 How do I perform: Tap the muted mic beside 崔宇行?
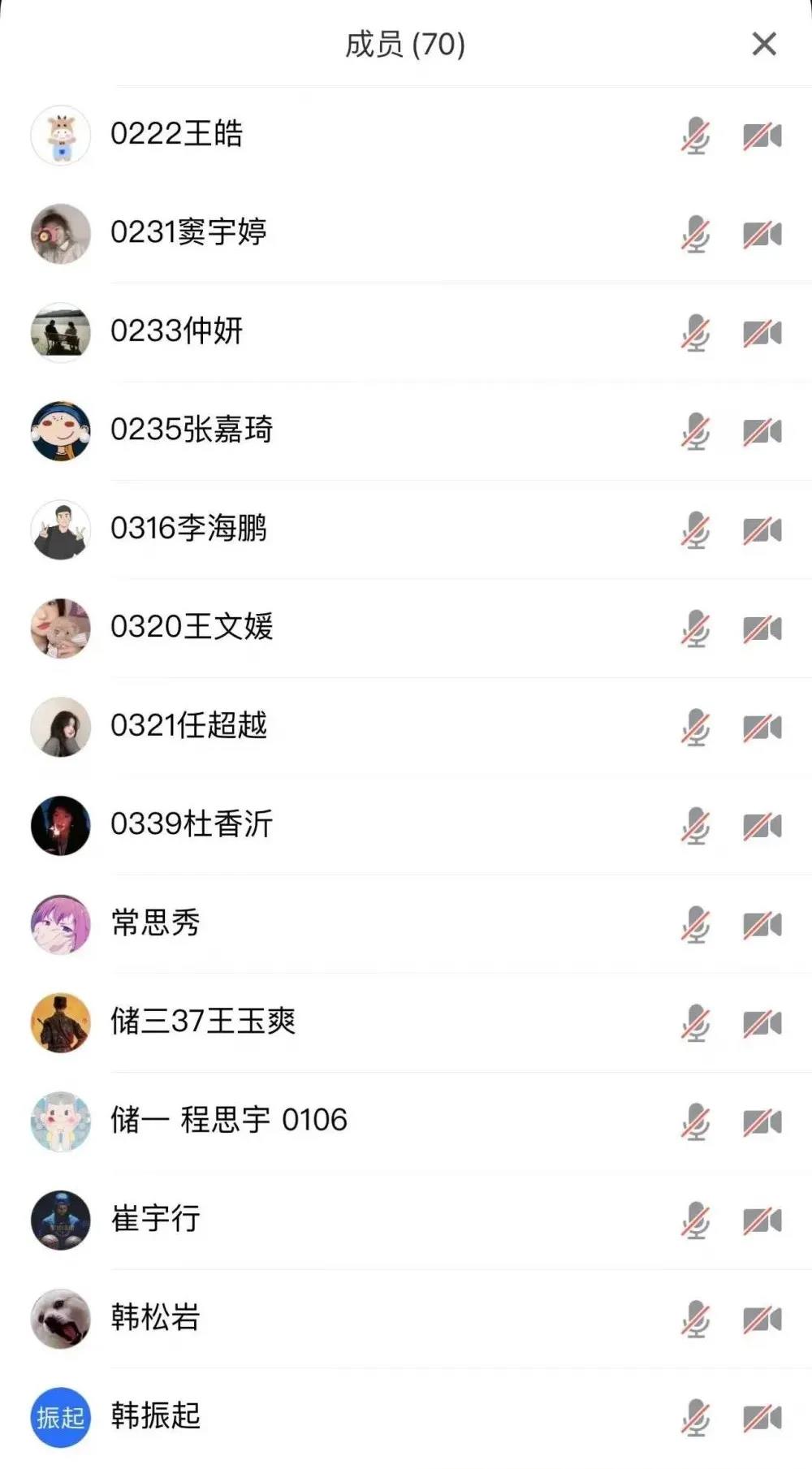coord(695,1221)
